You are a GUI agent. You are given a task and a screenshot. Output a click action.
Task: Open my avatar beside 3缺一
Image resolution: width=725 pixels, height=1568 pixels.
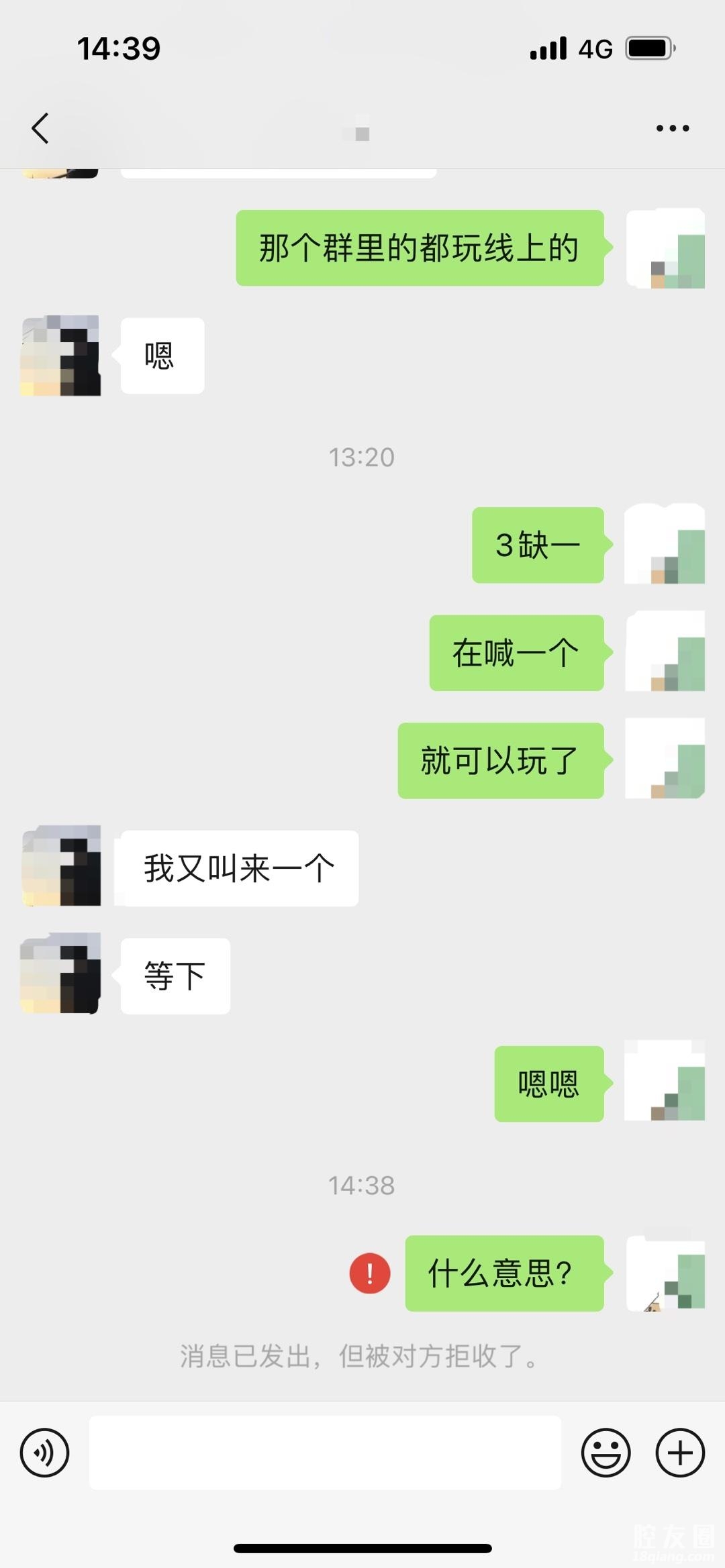(665, 544)
